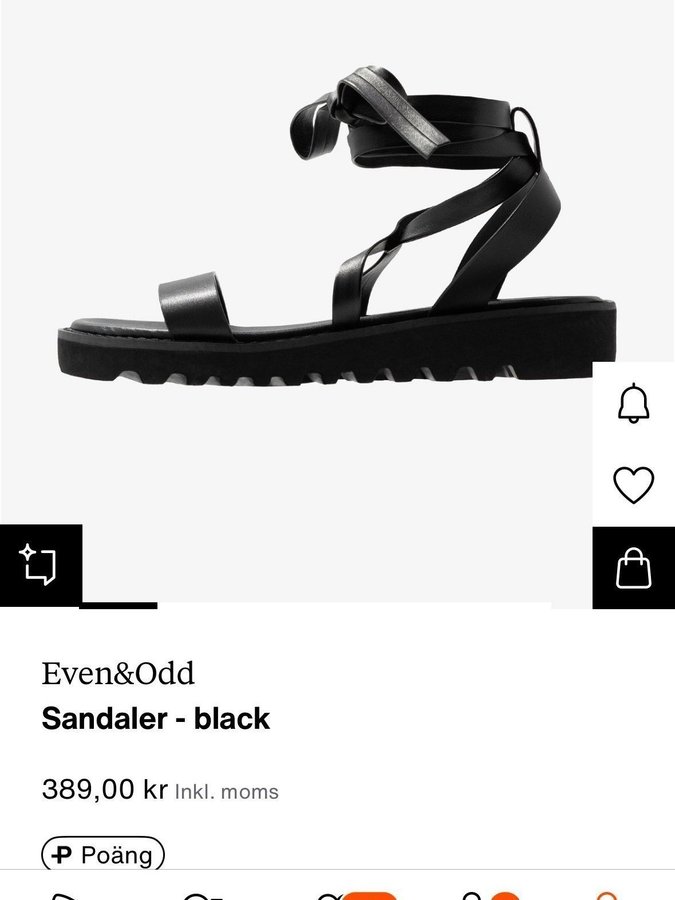
Task: Add the sandals to wishlist with heart
Action: click(x=633, y=485)
